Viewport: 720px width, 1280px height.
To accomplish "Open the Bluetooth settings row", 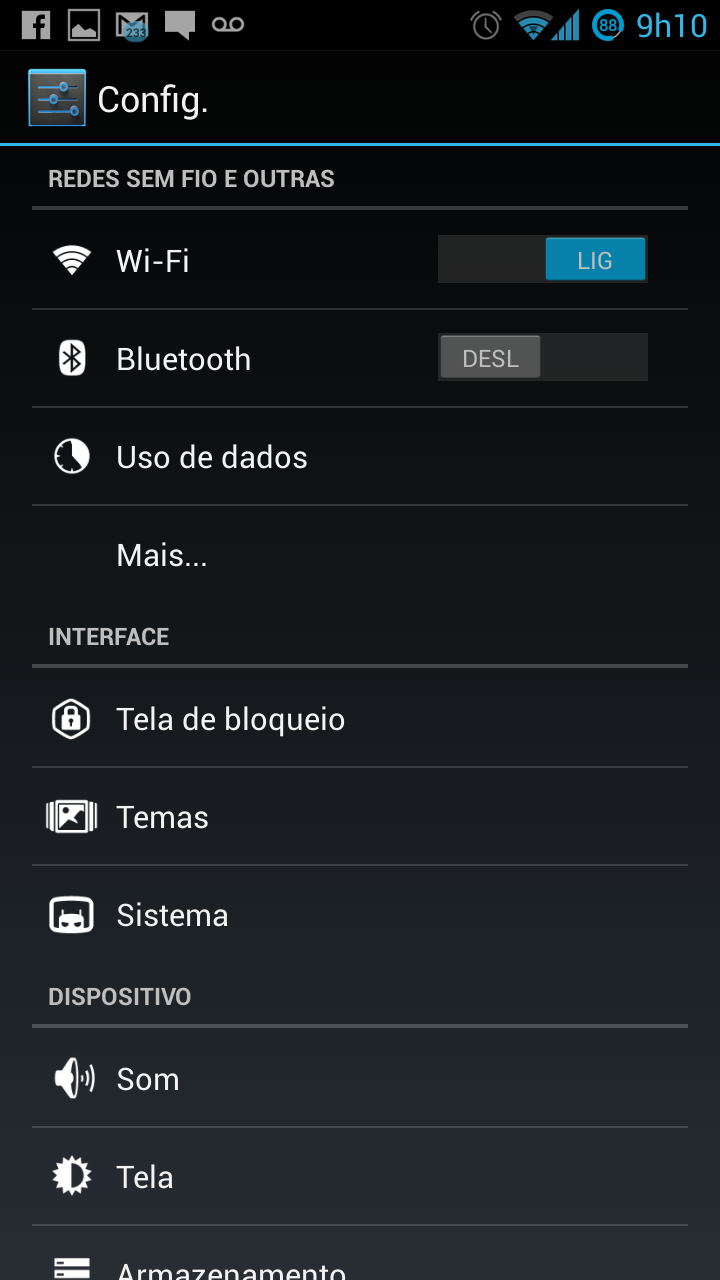I will coord(360,358).
